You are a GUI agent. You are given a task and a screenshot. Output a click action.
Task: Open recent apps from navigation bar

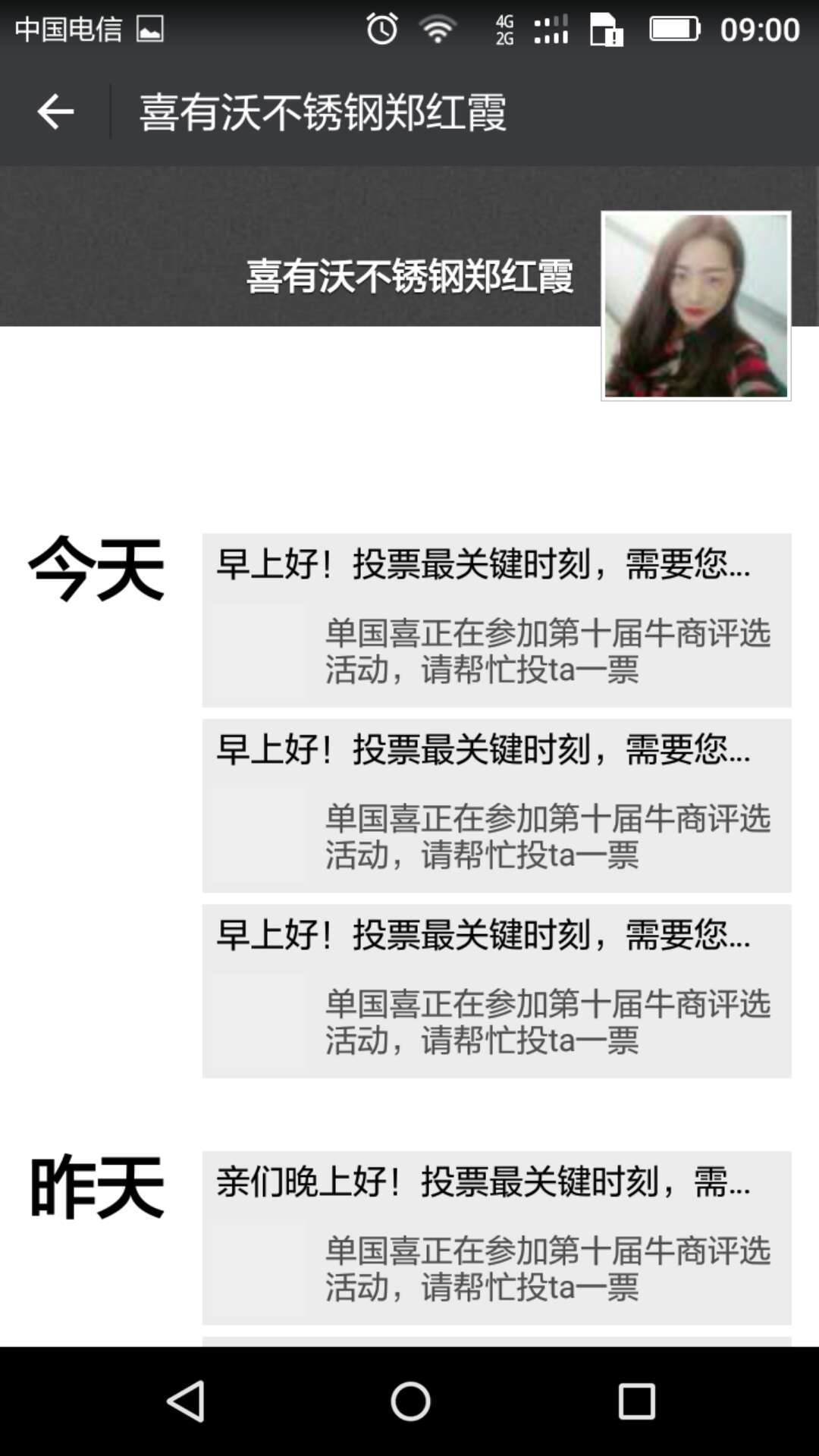[636, 1401]
